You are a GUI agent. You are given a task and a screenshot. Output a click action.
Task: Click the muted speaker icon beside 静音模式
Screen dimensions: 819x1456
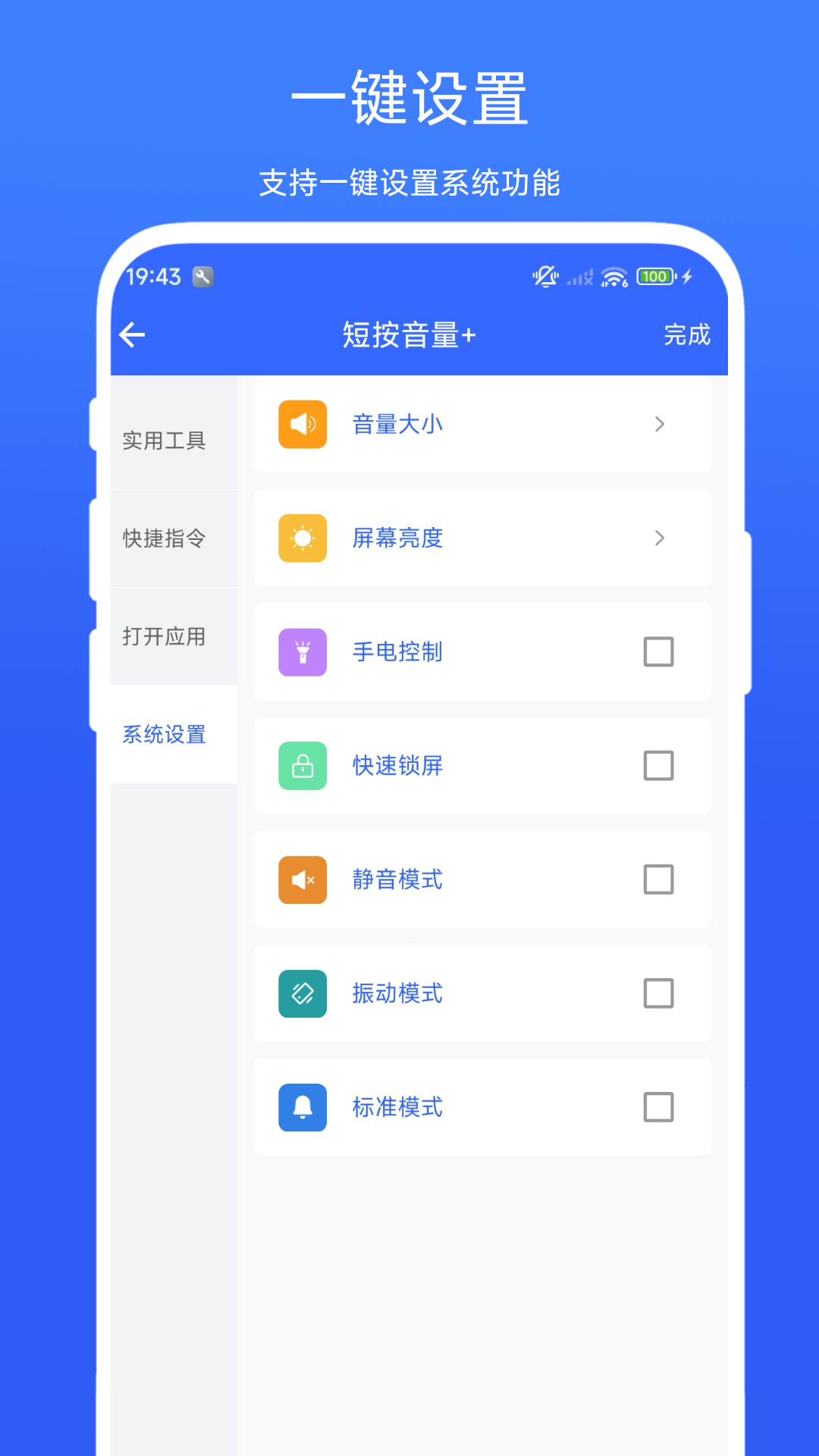click(303, 880)
